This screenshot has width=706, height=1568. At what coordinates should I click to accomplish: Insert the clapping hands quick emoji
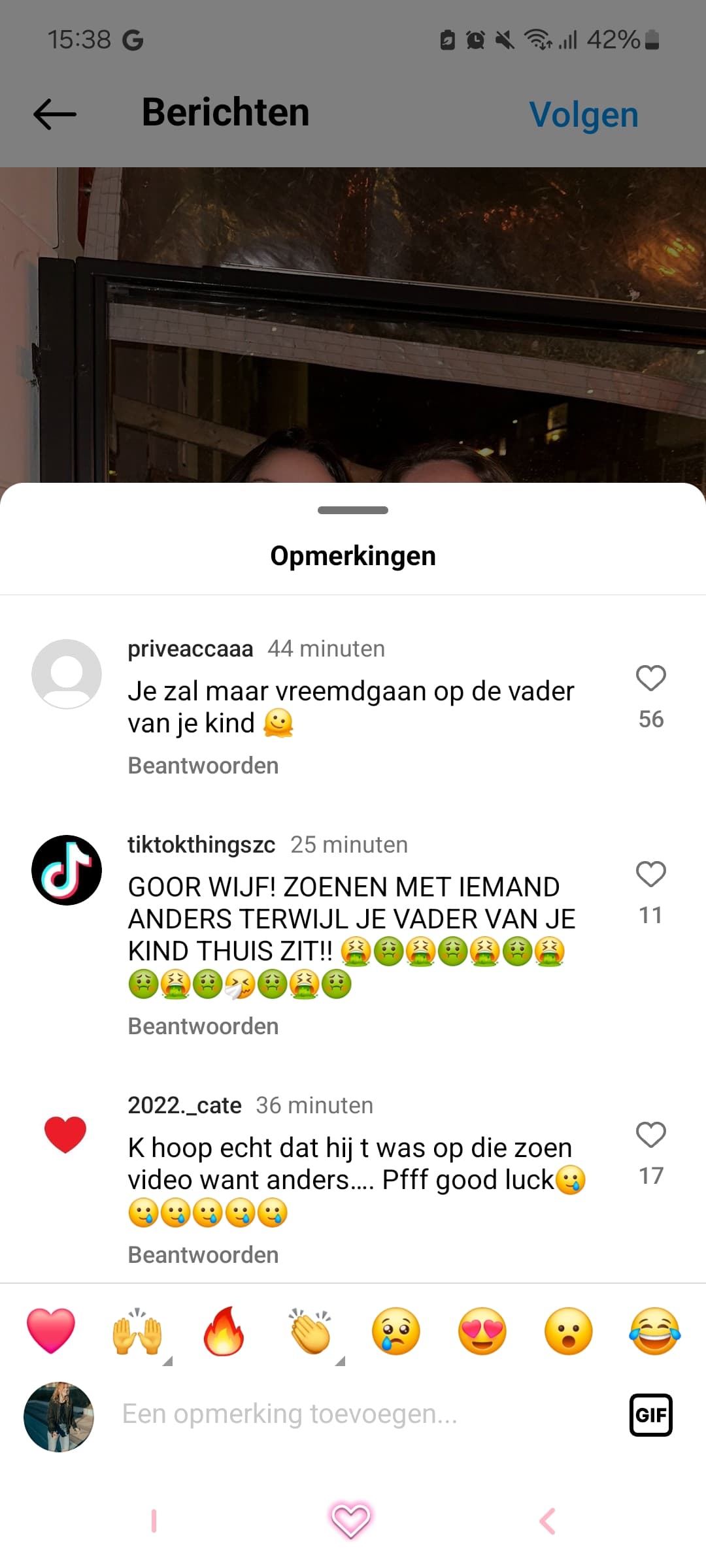pos(311,1331)
